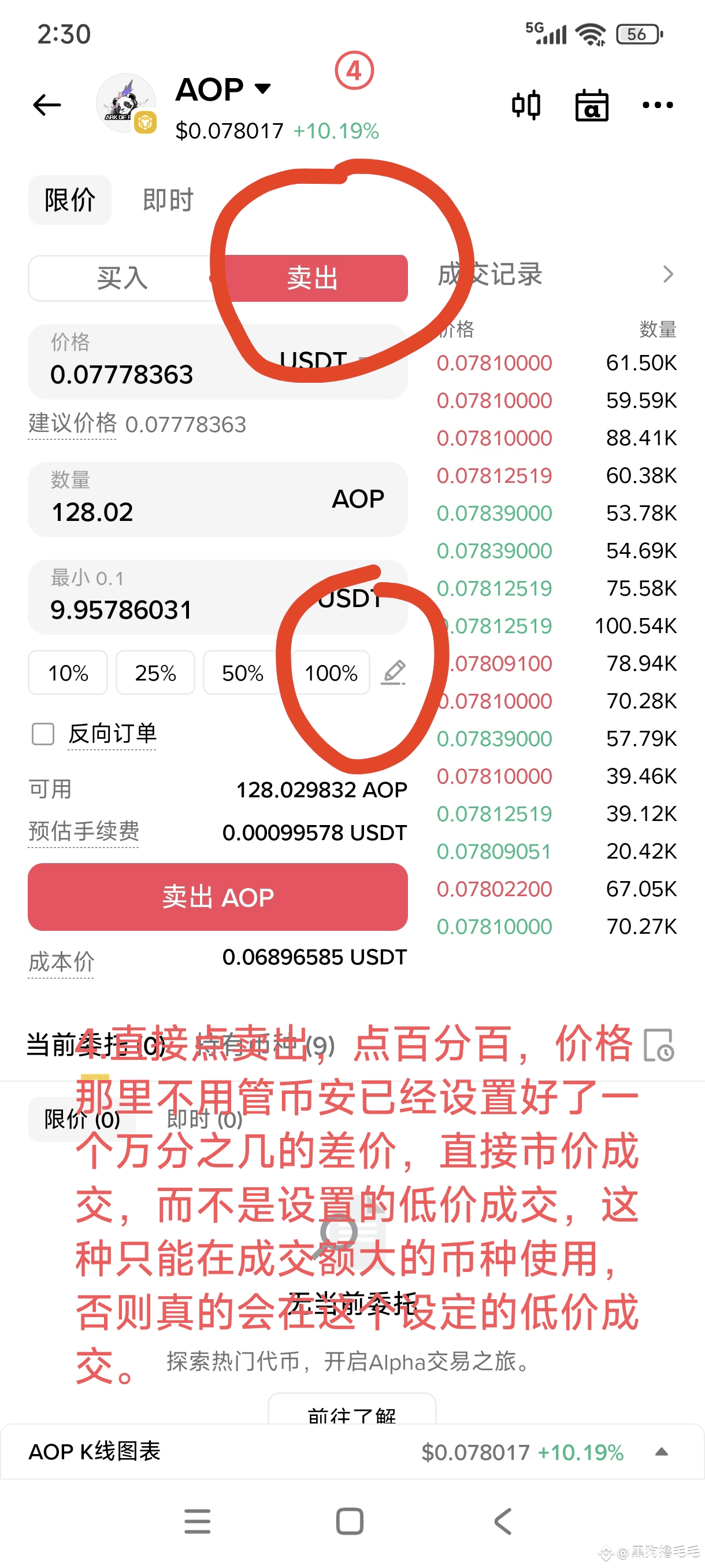Open the calendar icon in the header

pos(592,105)
